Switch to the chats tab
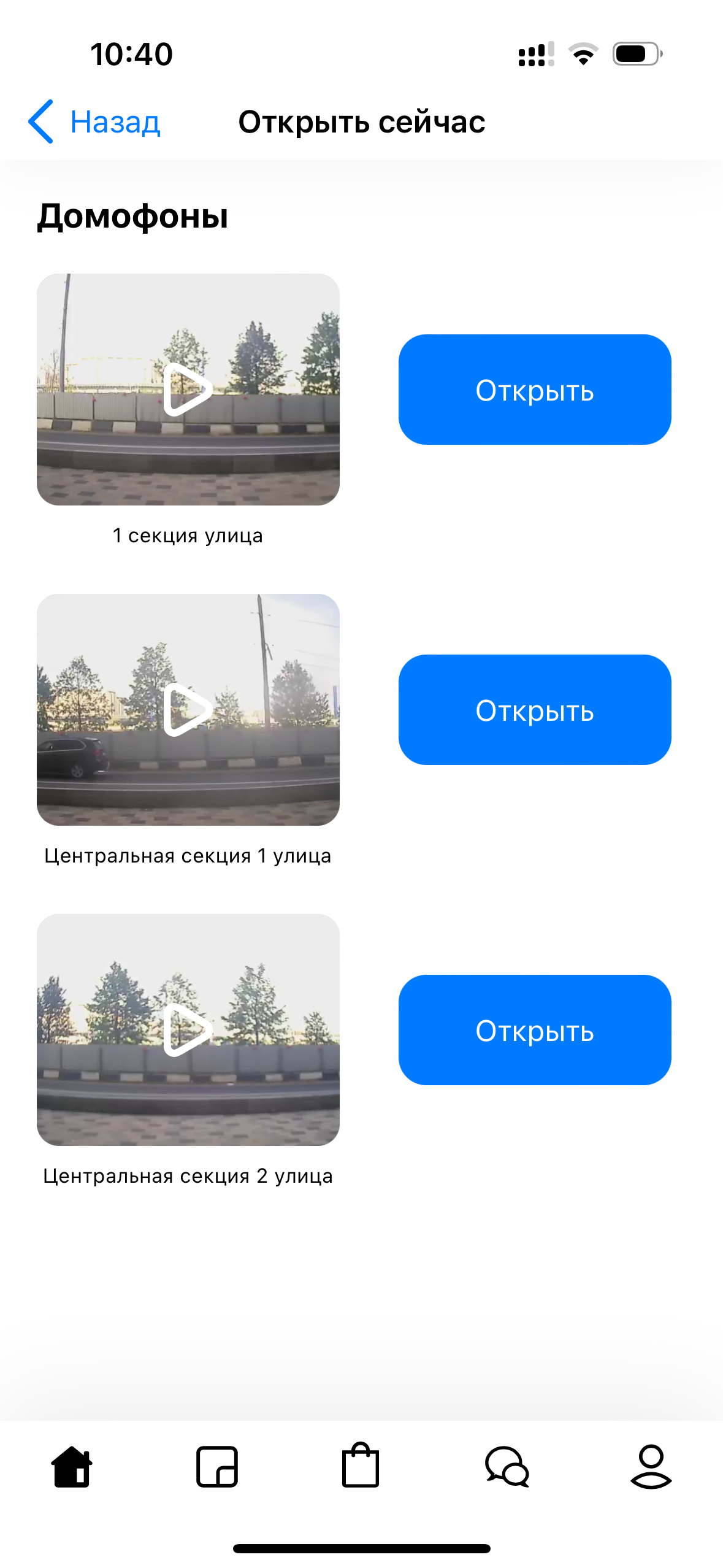The image size is (723, 1568). tap(507, 1467)
